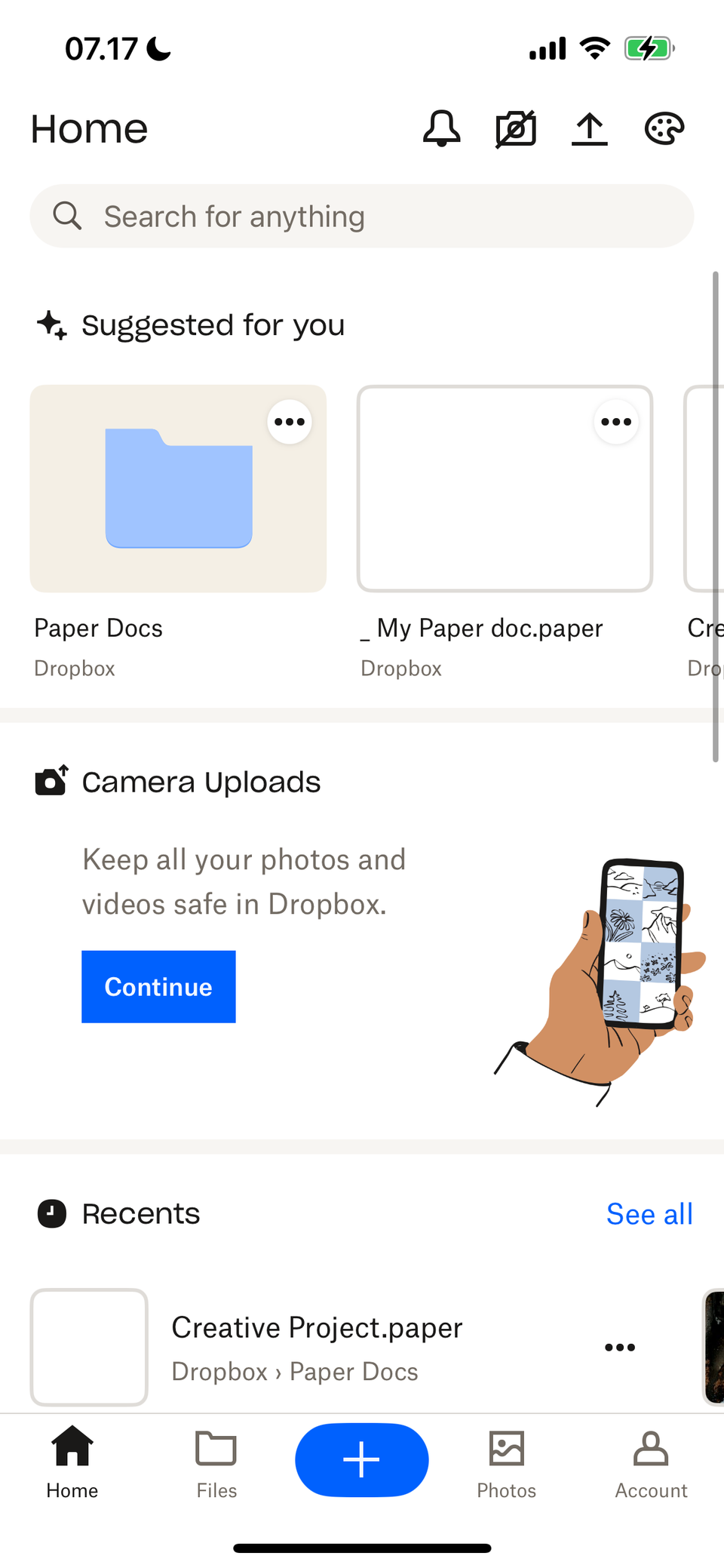Start an upload using the upload arrow icon
Viewport: 724px width, 1568px height.
(589, 128)
